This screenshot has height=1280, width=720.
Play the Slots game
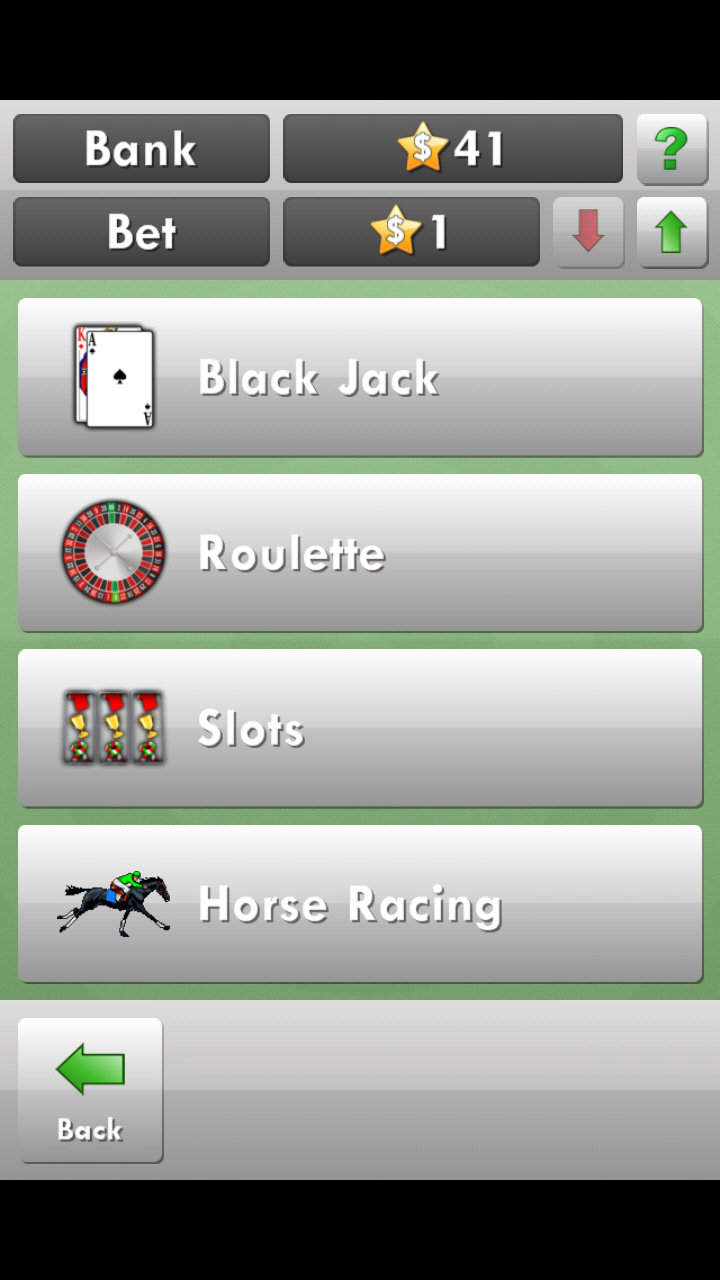360,728
